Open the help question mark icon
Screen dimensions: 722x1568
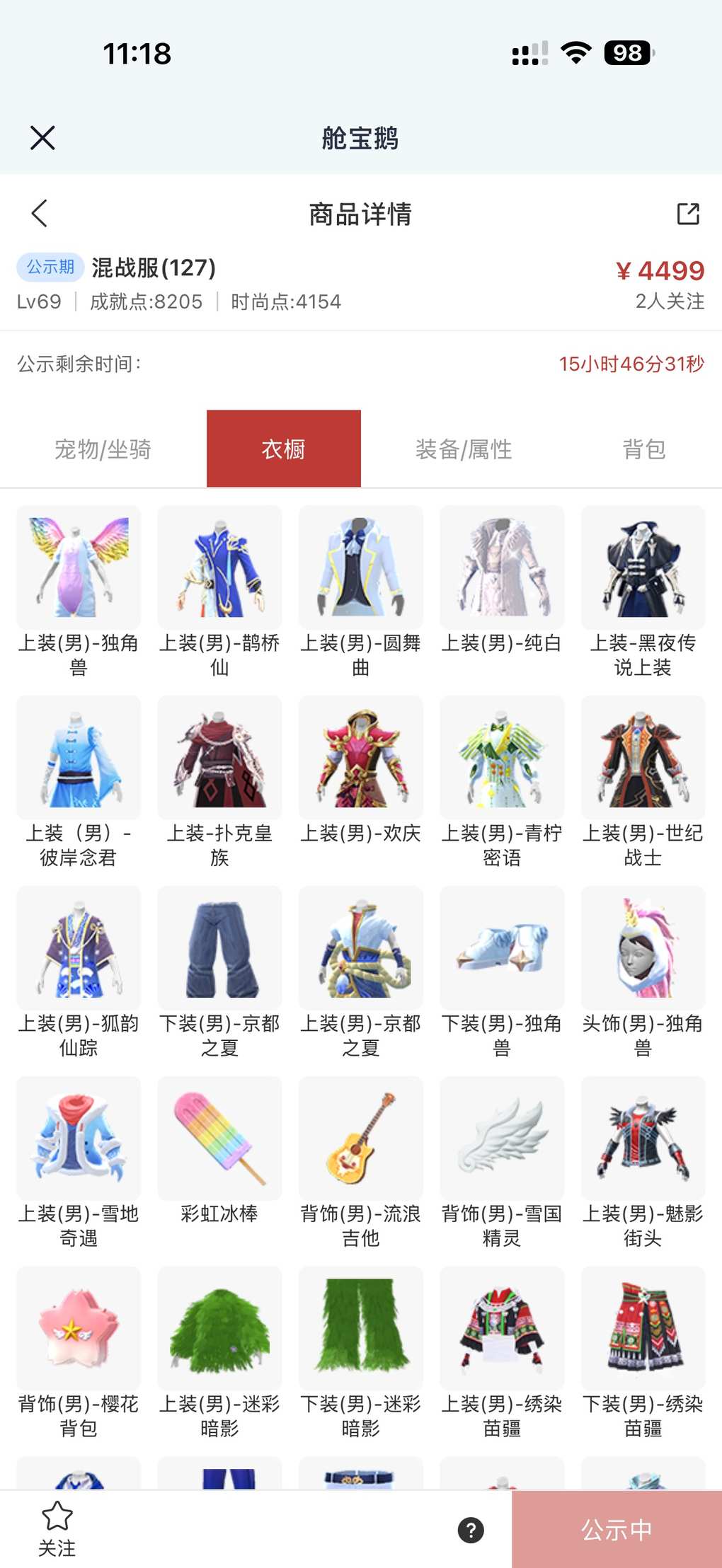(x=471, y=1530)
